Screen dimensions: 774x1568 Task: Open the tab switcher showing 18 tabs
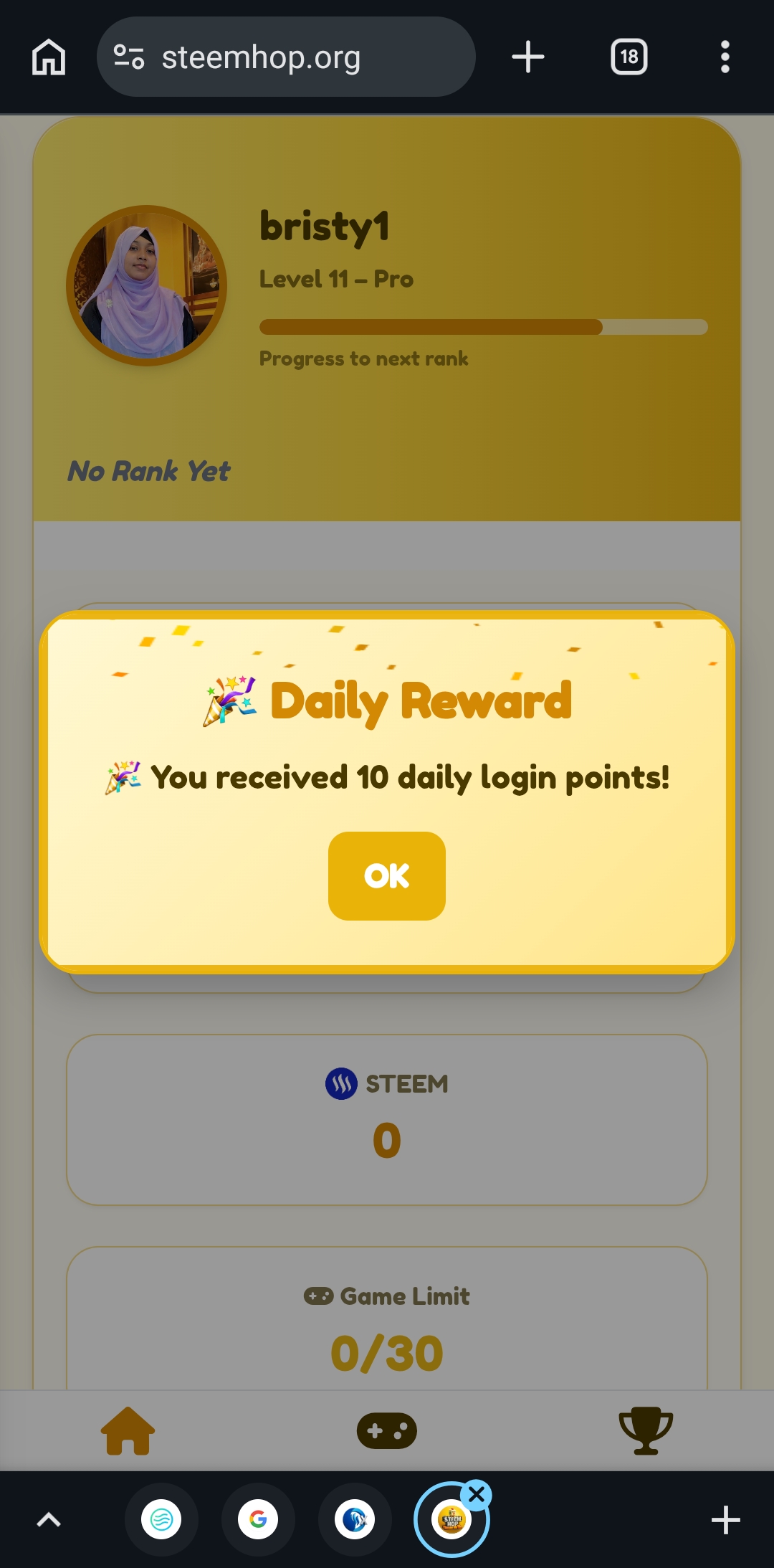tap(629, 57)
